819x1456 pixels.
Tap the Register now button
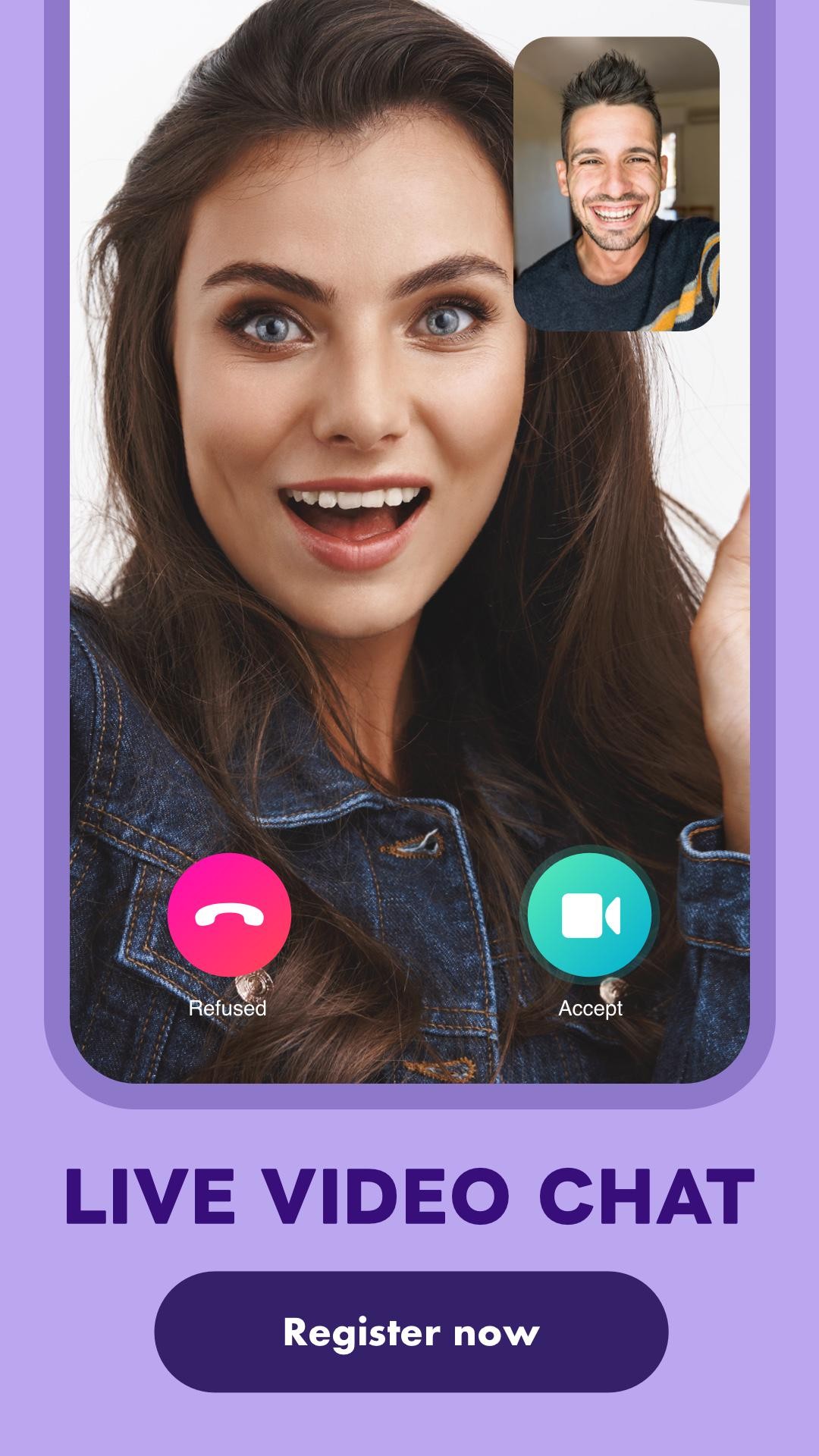(x=411, y=1332)
